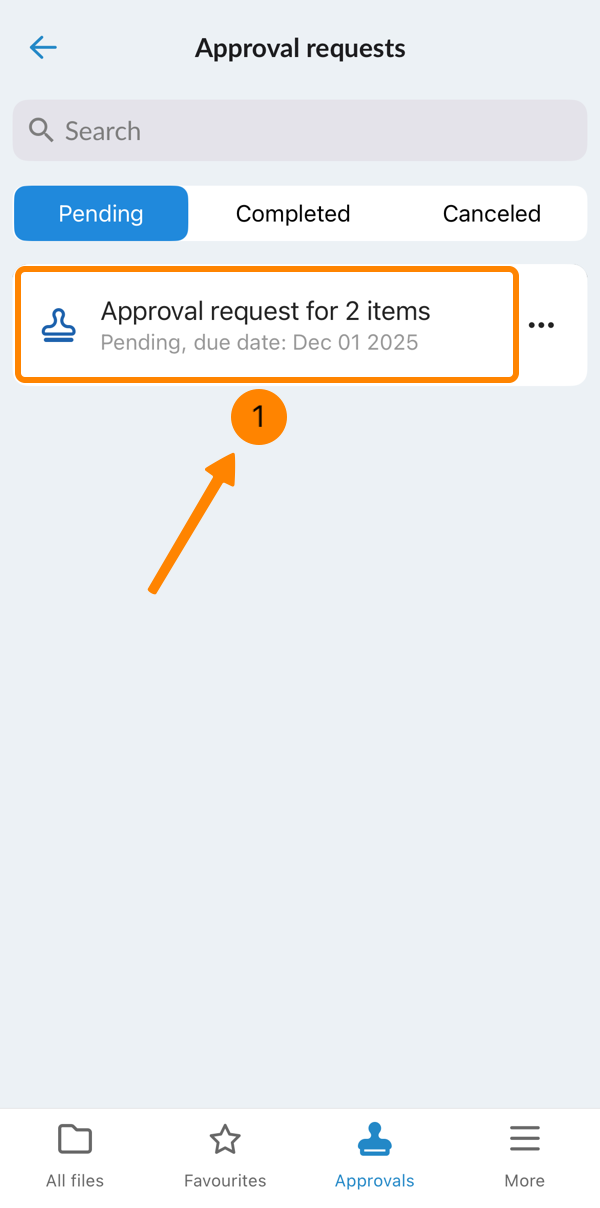Open the More menu tab
The image size is (600, 1208).
(524, 1156)
